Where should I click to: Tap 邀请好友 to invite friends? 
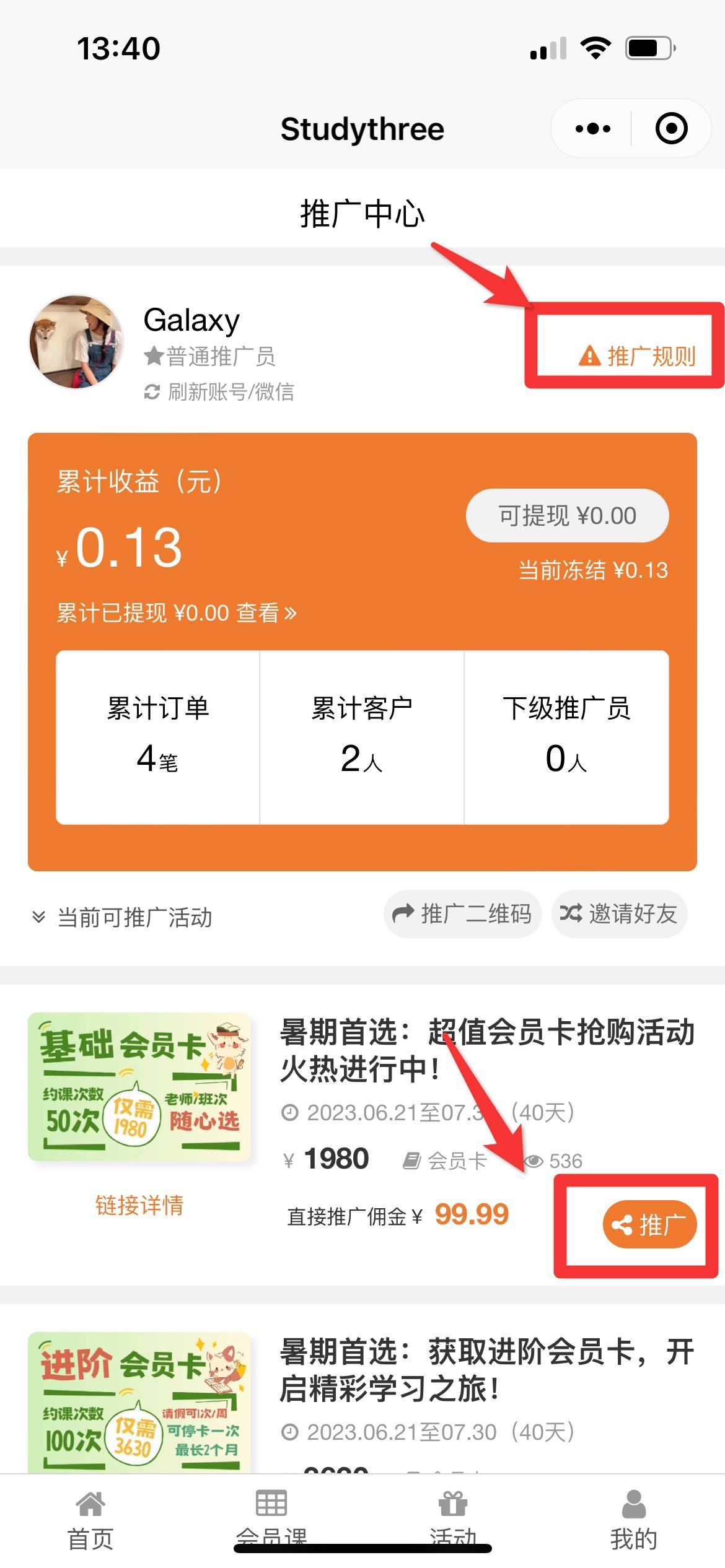[619, 914]
